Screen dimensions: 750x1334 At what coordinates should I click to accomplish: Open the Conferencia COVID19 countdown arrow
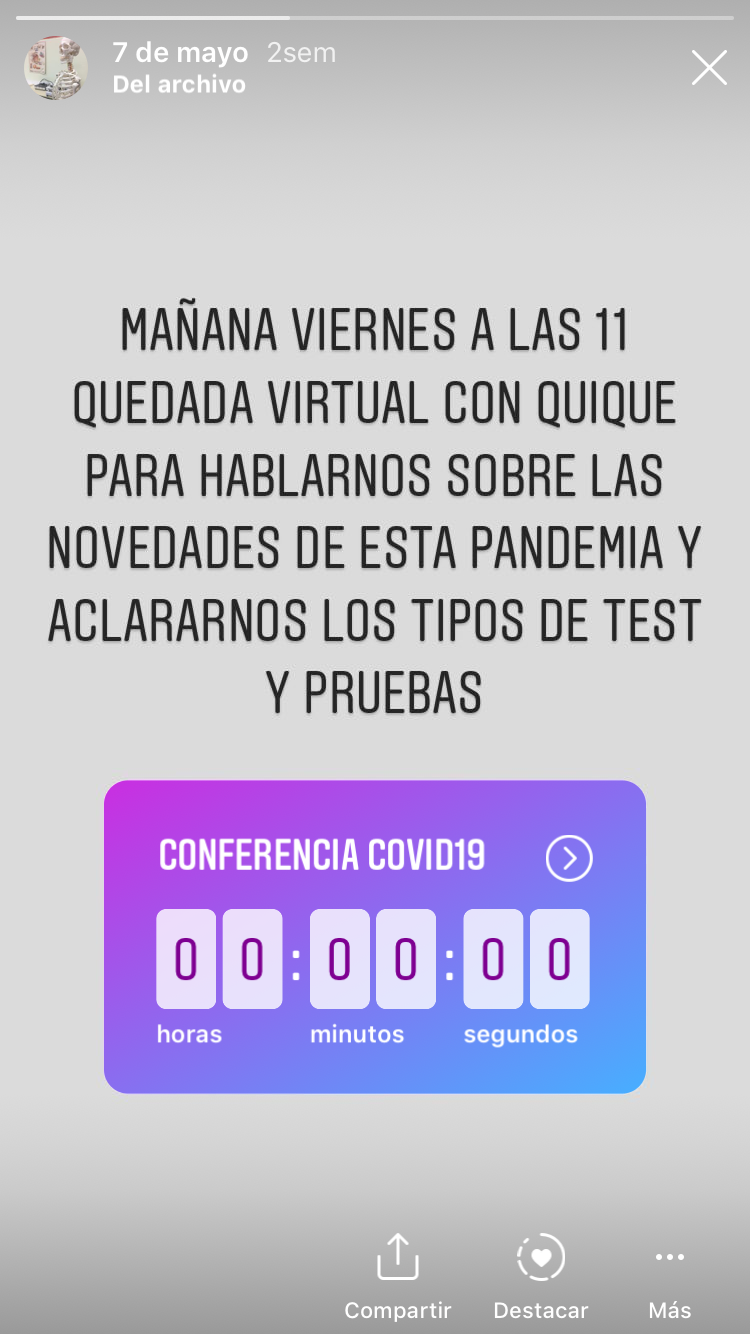coord(569,858)
